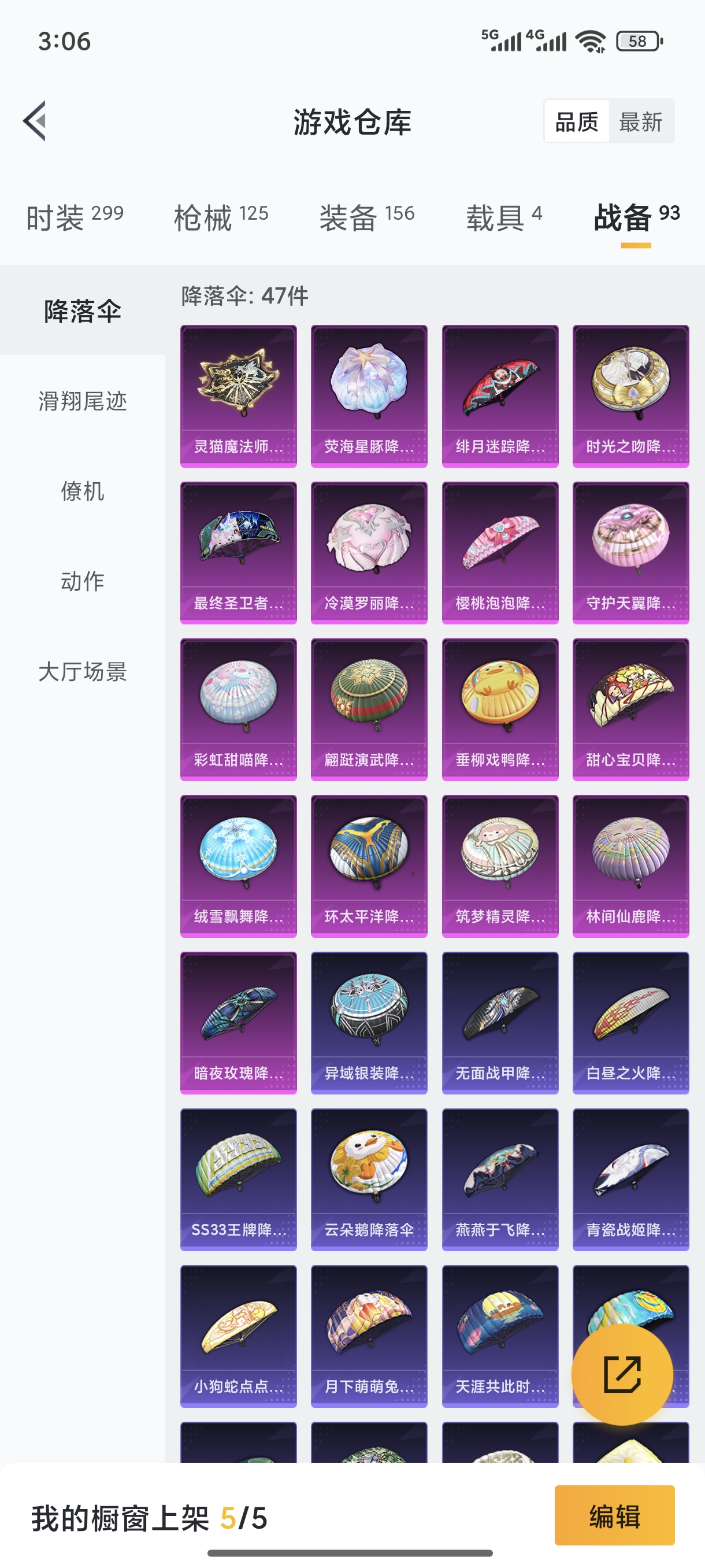Select the 品质 sort option
Screen dimensions: 705x1568
point(577,122)
